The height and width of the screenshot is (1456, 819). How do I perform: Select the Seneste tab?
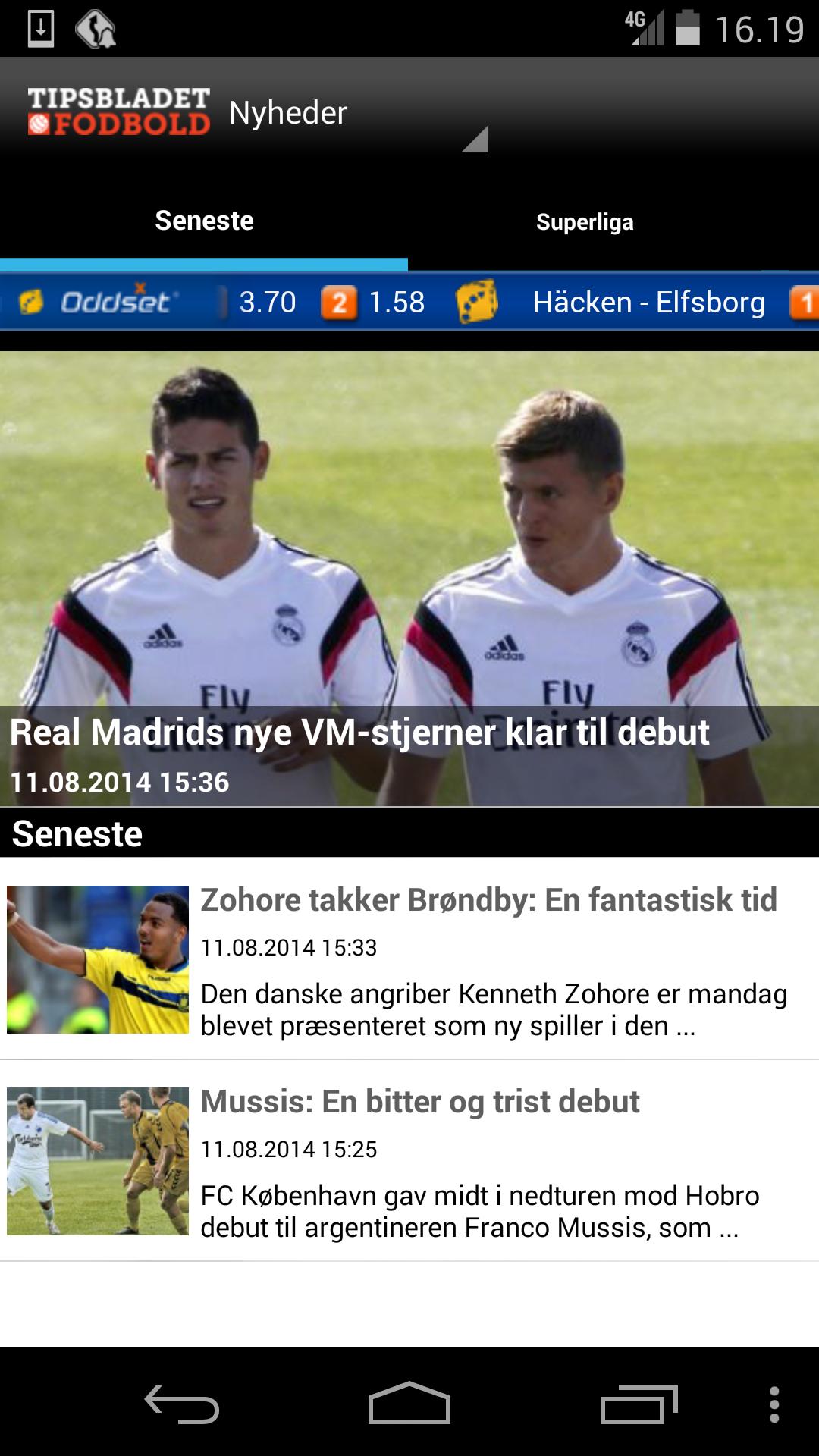pyautogui.click(x=204, y=221)
